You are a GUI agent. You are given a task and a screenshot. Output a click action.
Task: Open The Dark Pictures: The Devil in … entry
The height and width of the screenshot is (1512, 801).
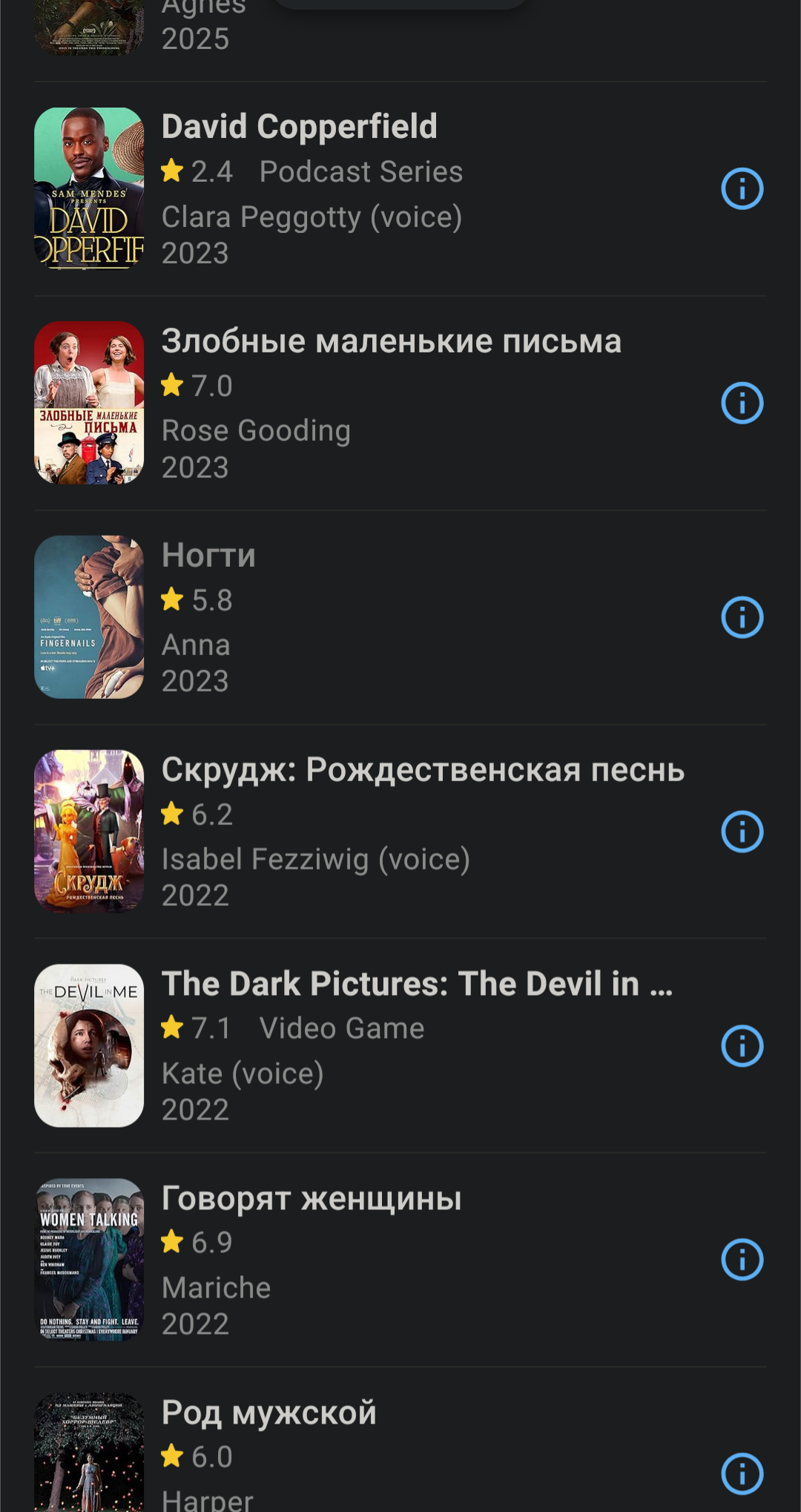point(371,1046)
